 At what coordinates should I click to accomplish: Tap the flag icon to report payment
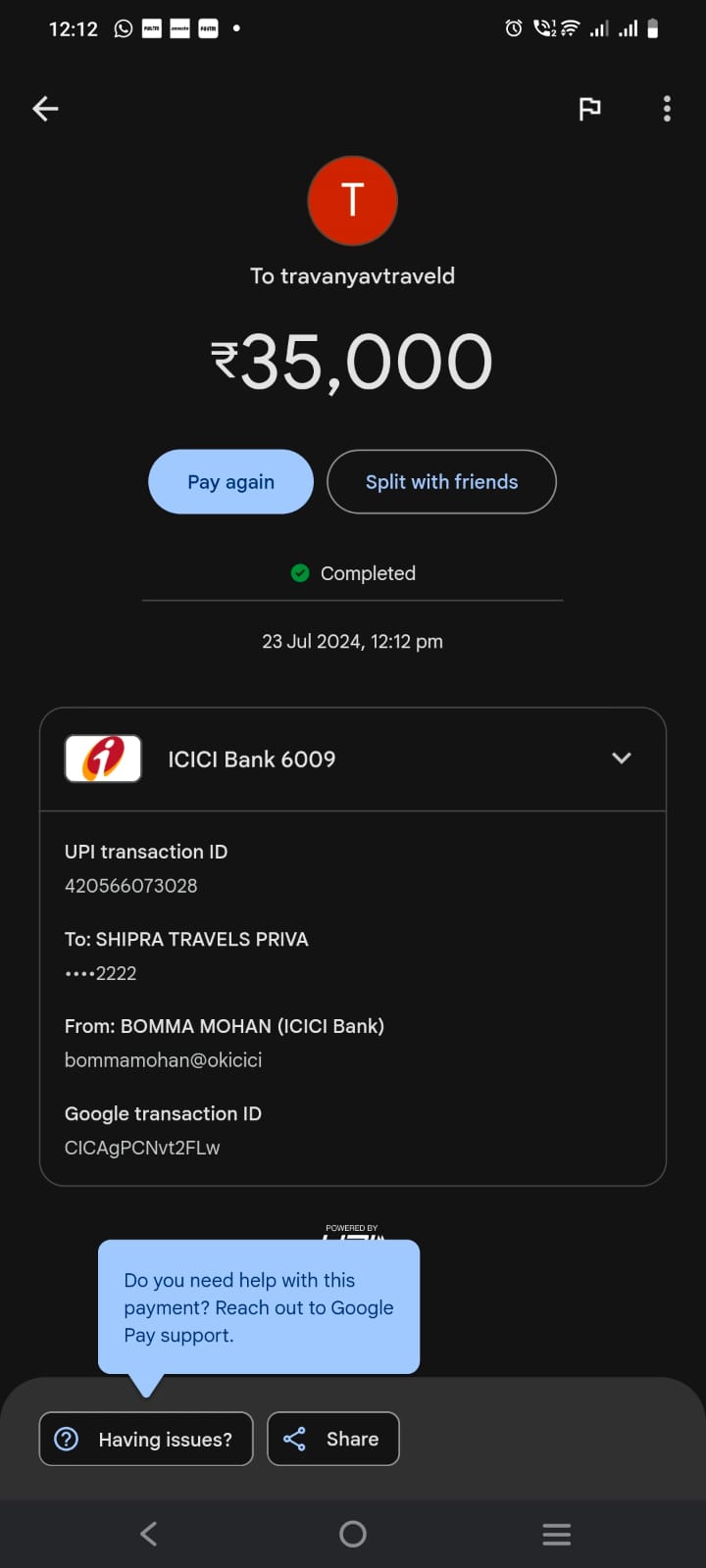589,109
